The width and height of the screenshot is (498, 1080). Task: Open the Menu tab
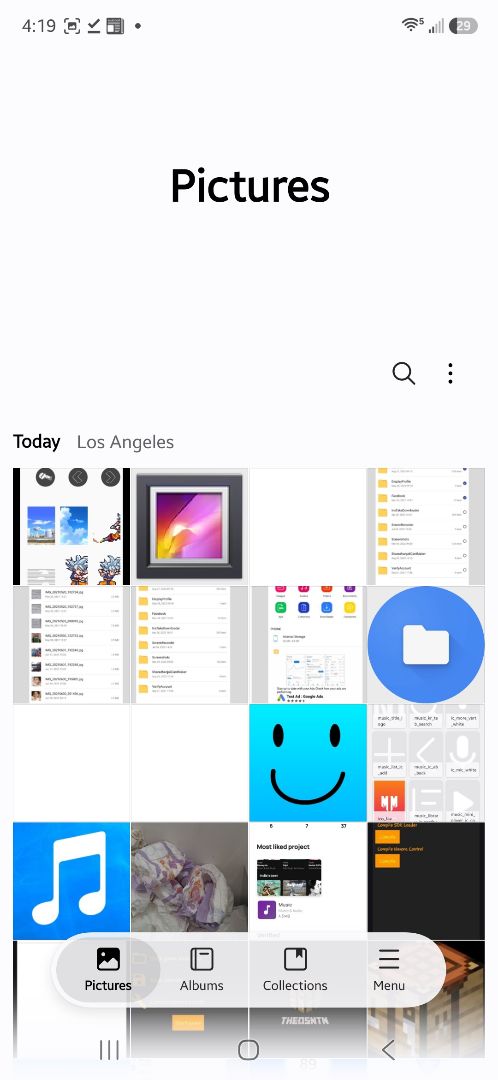(389, 970)
